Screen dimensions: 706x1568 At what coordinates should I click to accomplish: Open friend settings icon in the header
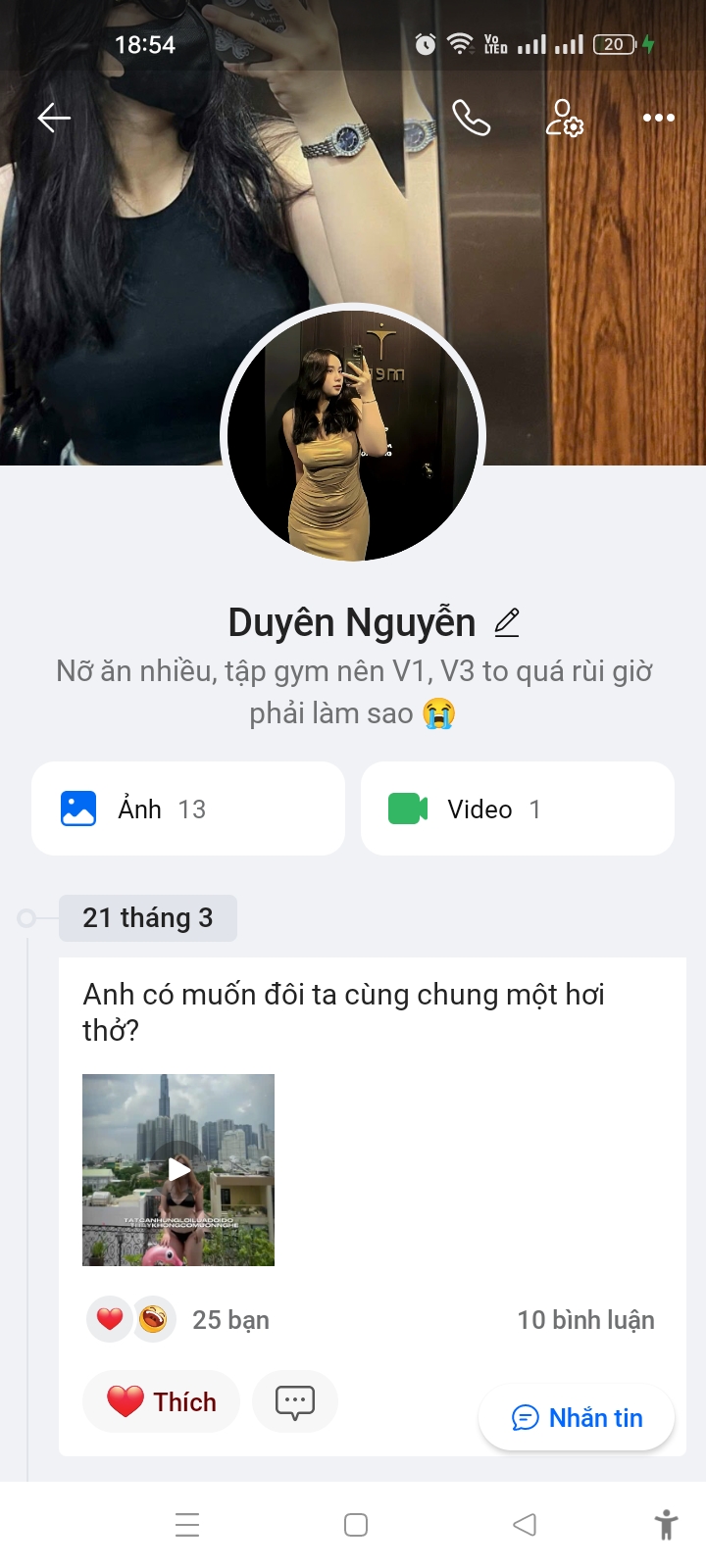tap(564, 119)
